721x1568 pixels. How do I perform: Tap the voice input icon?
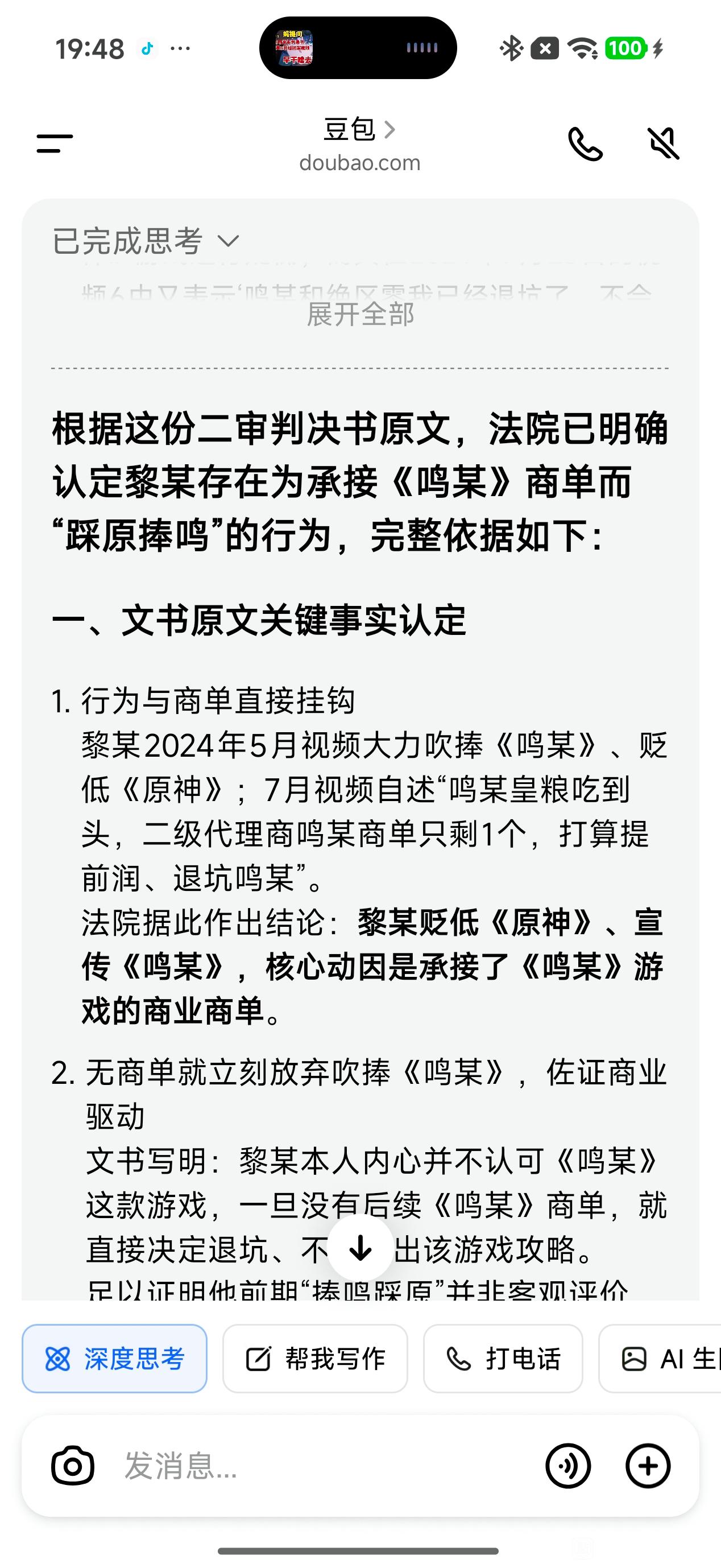pyautogui.click(x=567, y=1466)
